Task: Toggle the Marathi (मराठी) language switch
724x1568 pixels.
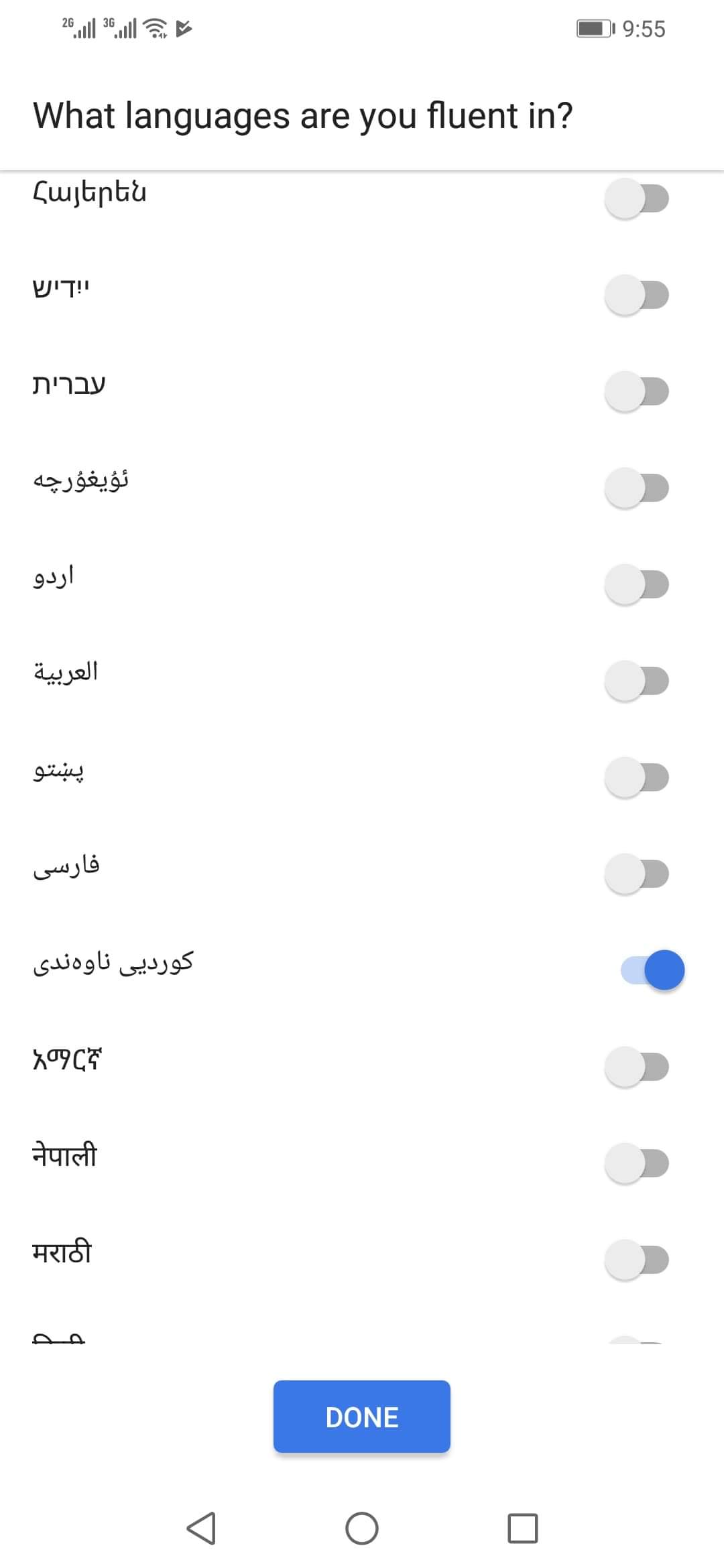Action: [637, 1260]
